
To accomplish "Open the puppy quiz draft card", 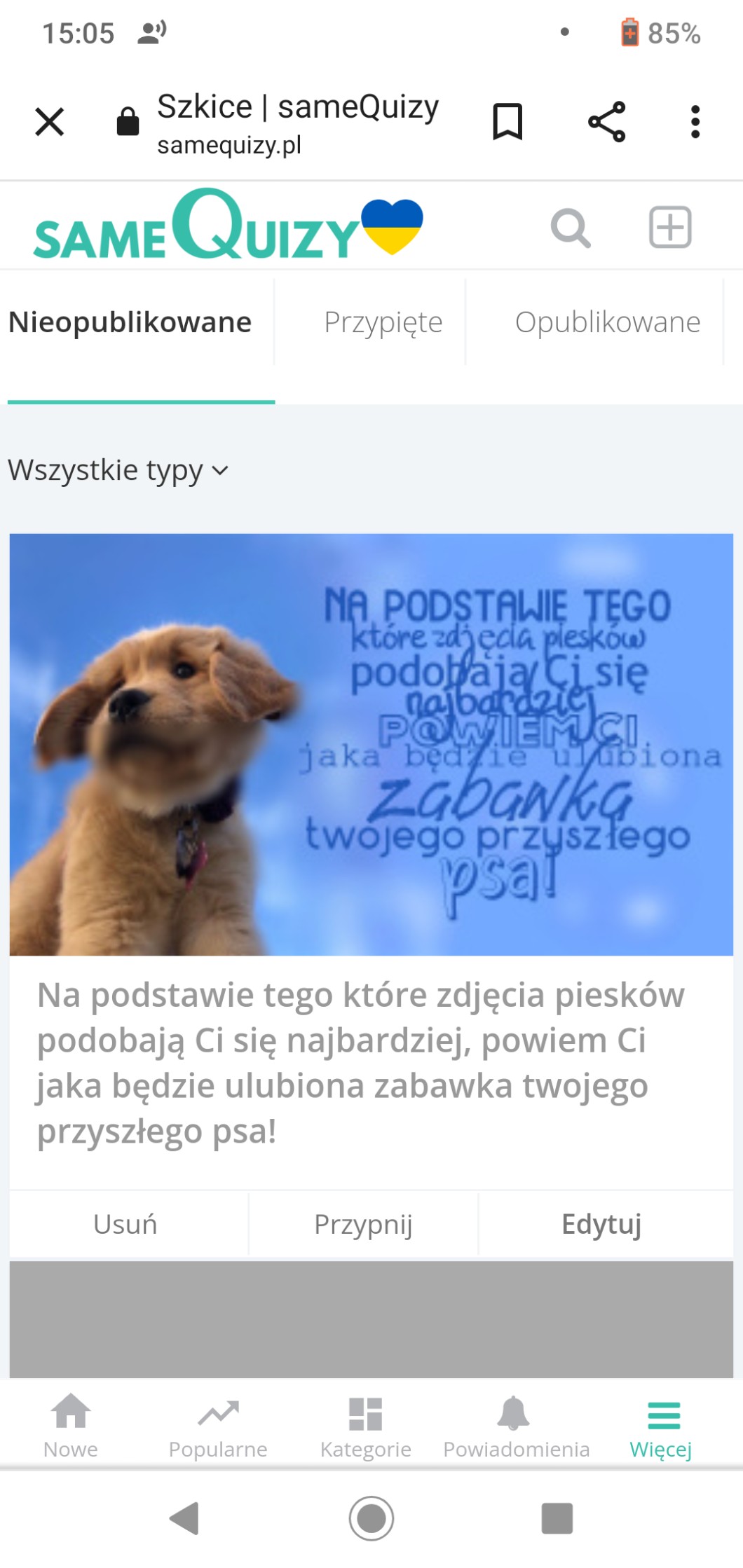I will 371,745.
